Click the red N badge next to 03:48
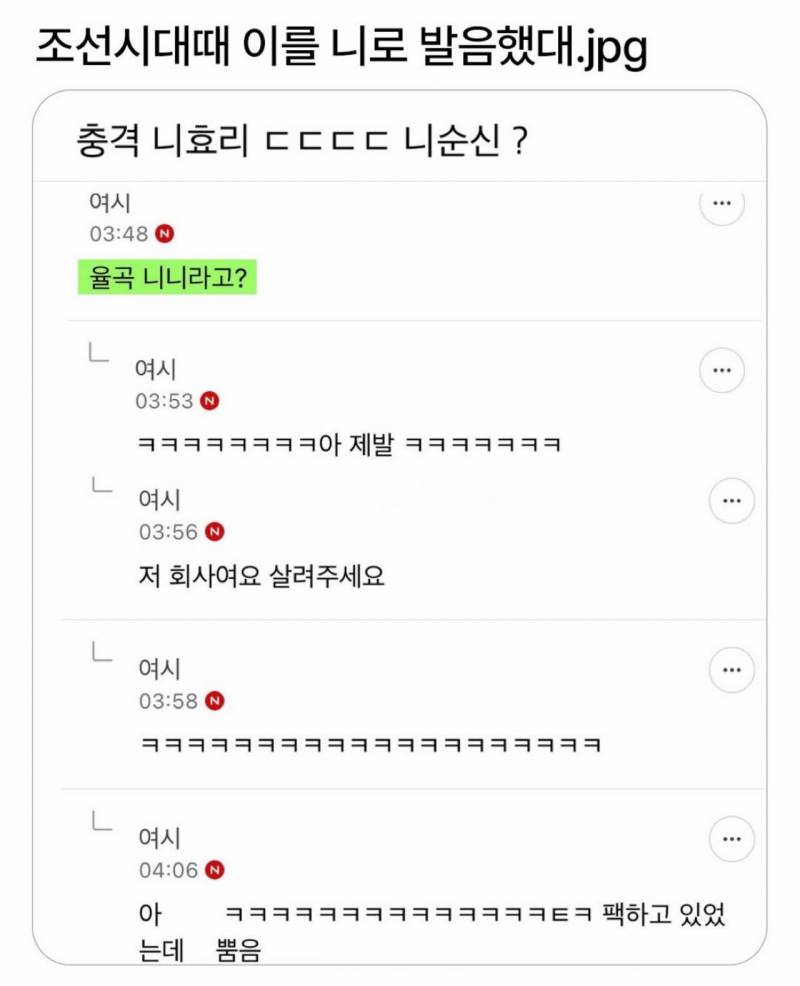800x986 pixels. coord(166,231)
